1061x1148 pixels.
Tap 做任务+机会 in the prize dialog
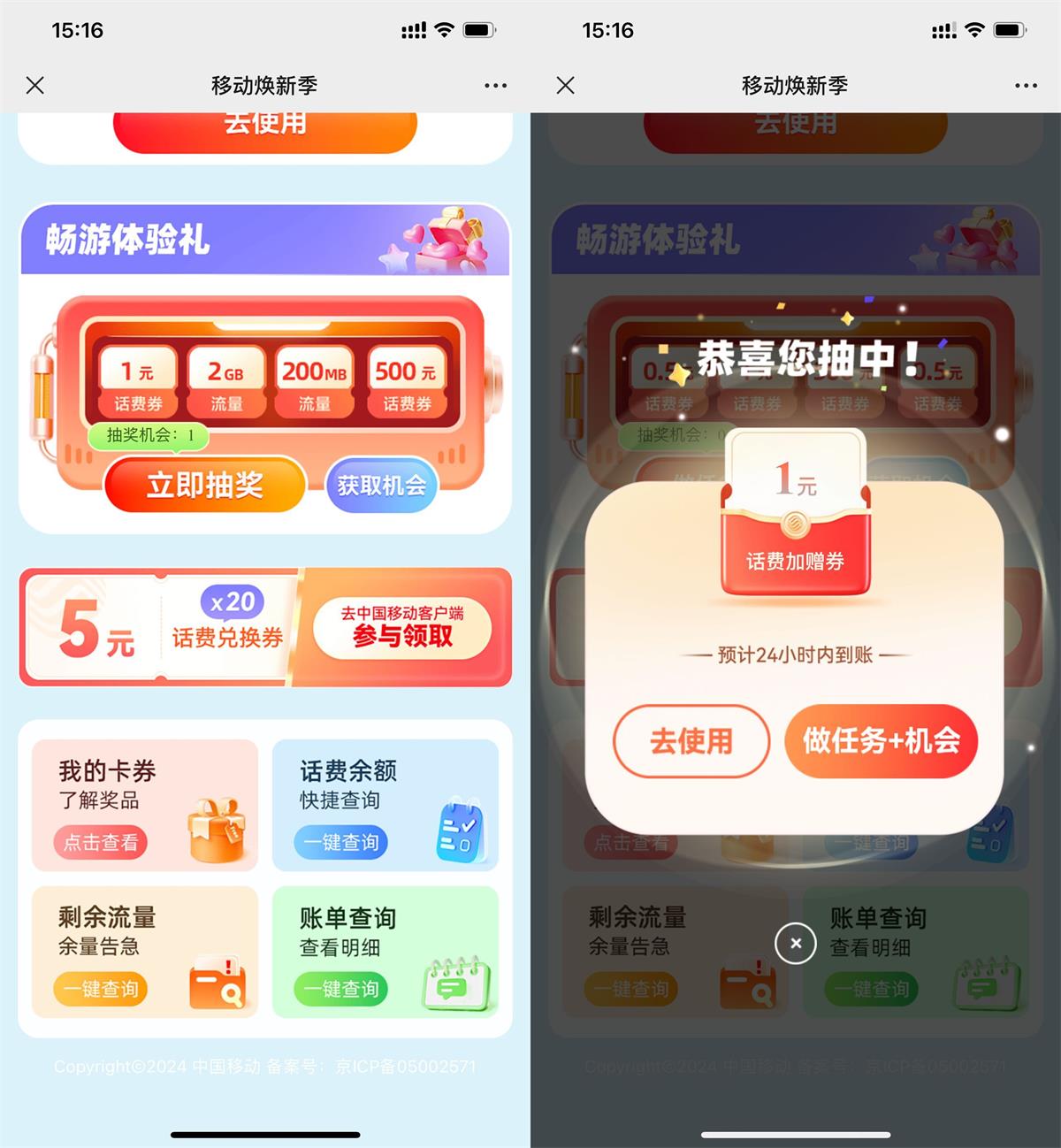click(x=881, y=740)
